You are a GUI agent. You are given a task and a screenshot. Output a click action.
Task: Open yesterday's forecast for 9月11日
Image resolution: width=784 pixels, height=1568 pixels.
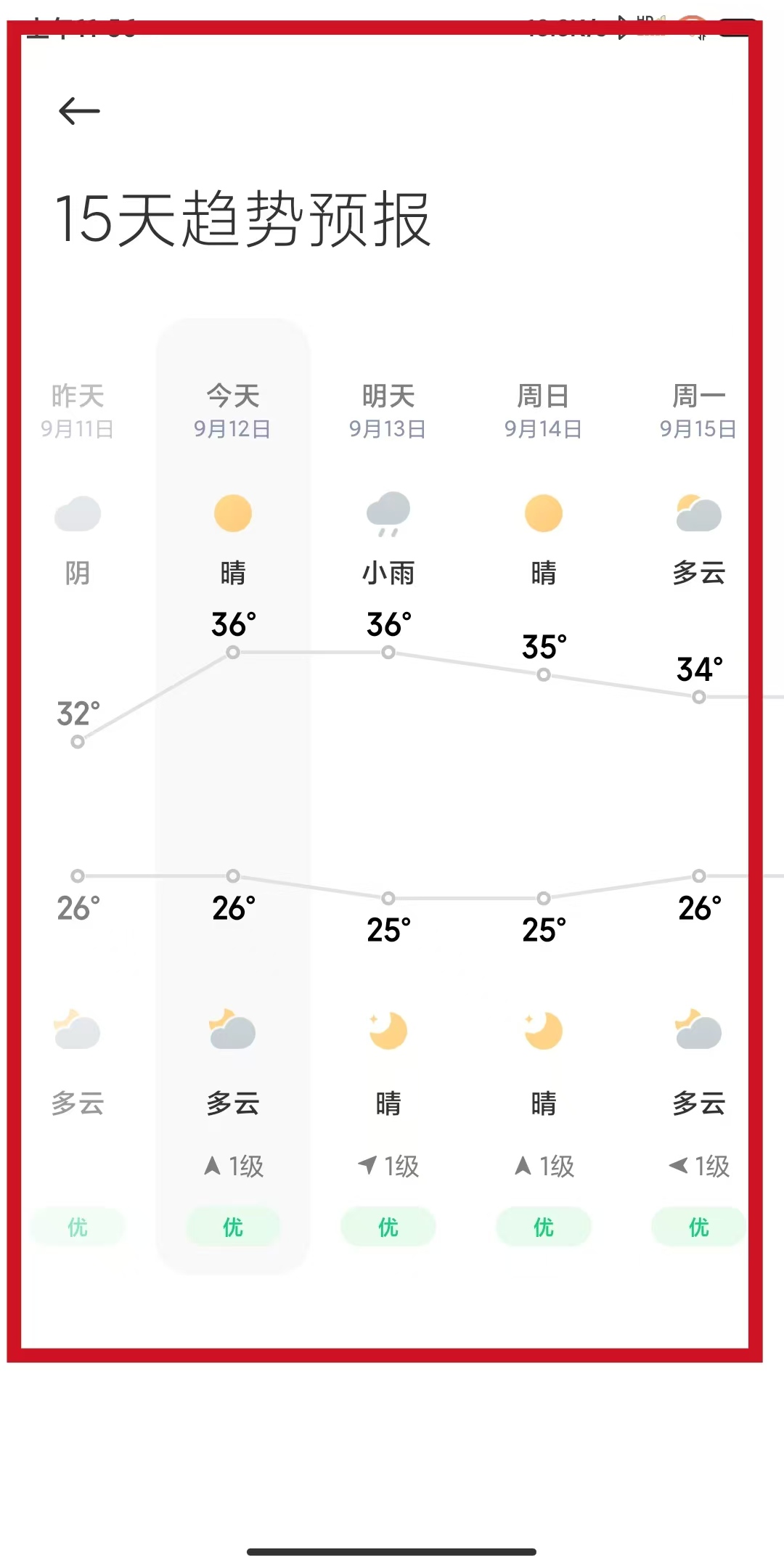[78, 411]
